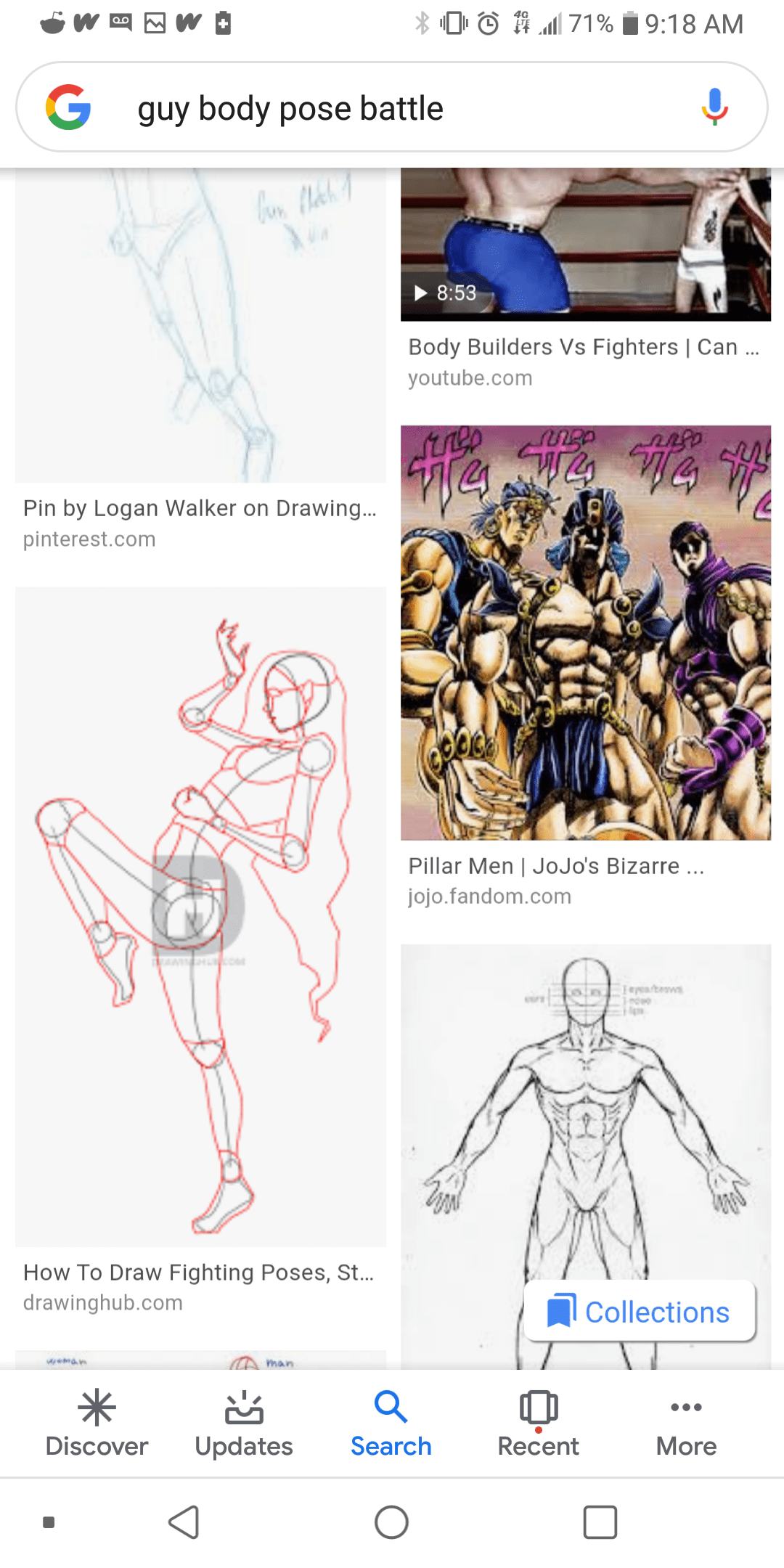
Task: Switch to the Updates tab
Action: (x=244, y=1423)
